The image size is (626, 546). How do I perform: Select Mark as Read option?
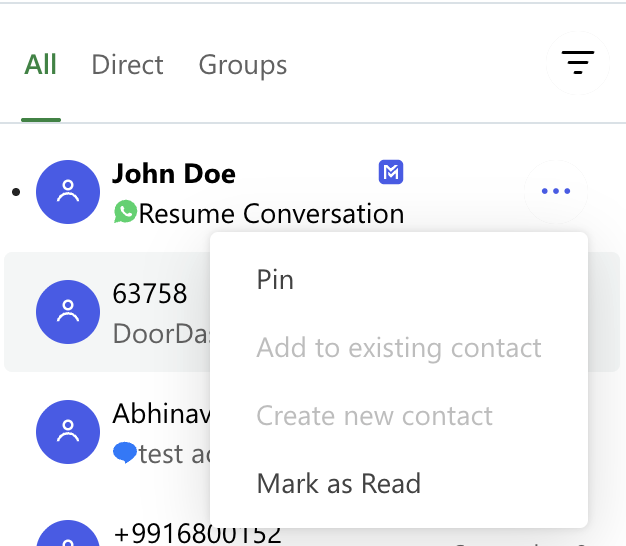(338, 484)
